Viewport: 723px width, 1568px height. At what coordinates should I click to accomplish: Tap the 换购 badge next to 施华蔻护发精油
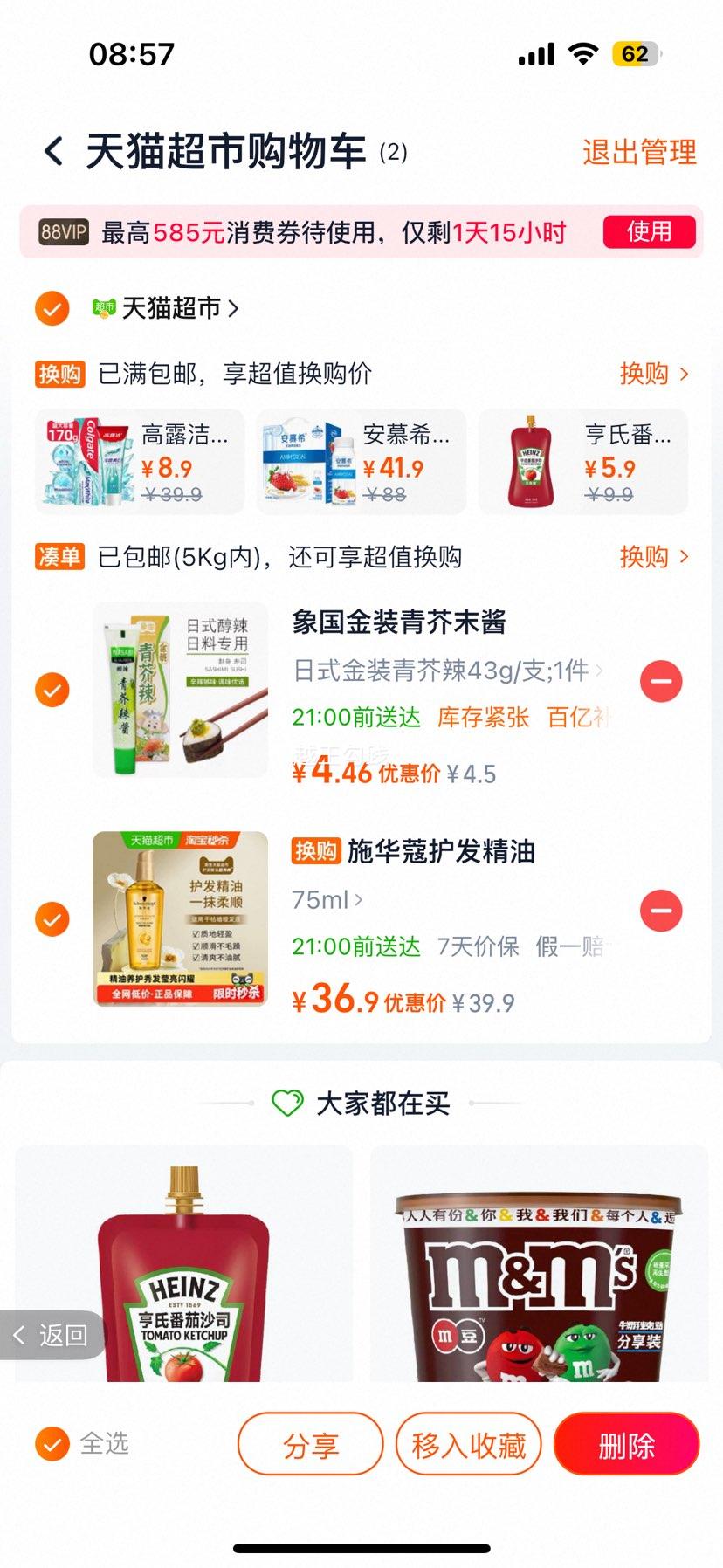(315, 852)
